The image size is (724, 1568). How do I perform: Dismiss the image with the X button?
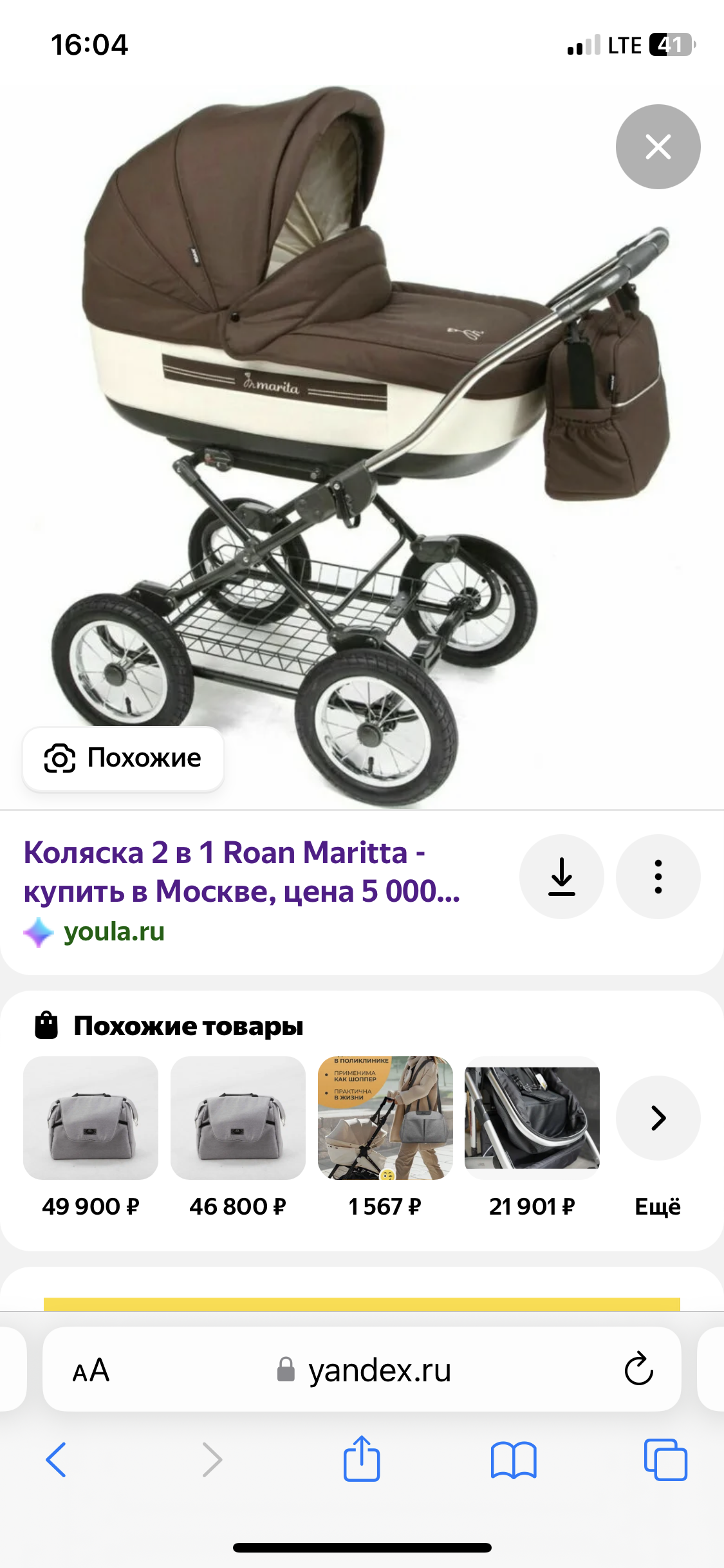pyautogui.click(x=658, y=146)
